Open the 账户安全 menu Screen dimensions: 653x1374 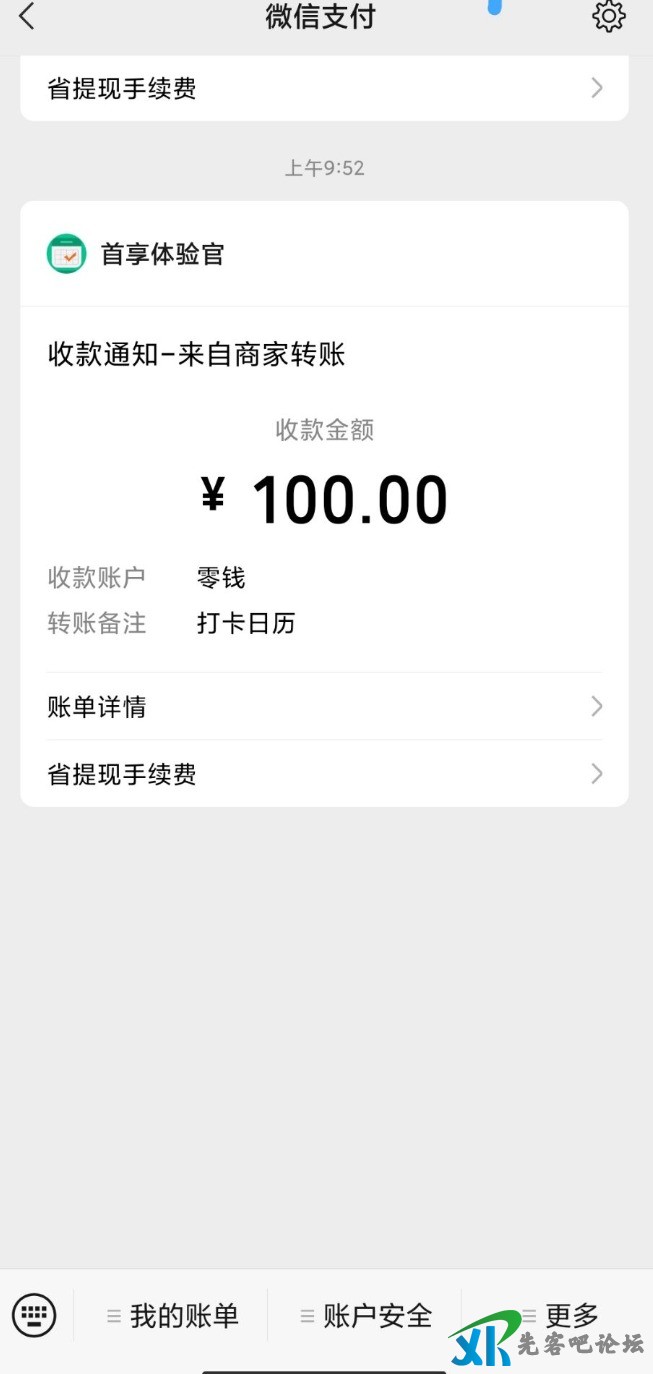click(x=366, y=1316)
